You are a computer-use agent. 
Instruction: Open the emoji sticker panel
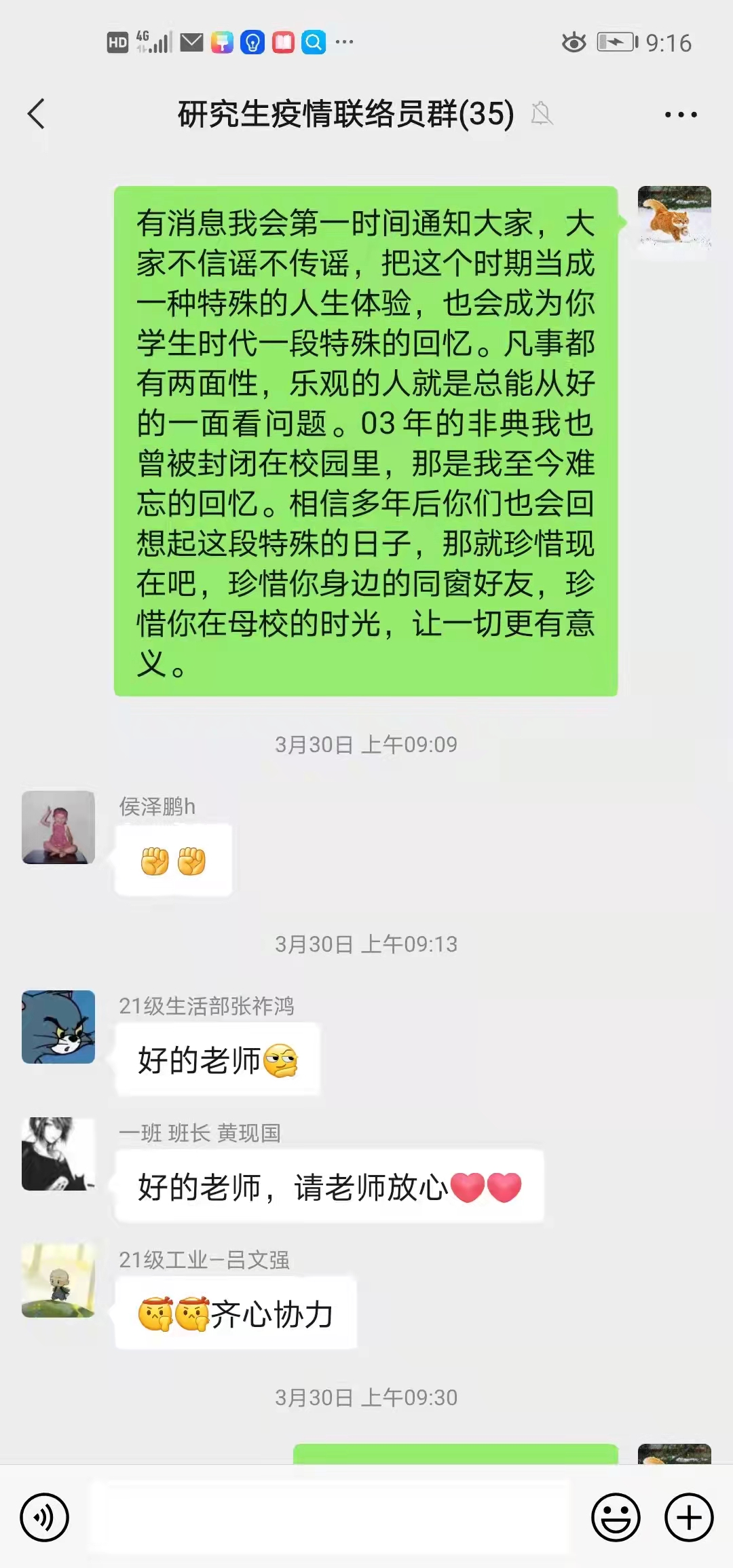[616, 1516]
